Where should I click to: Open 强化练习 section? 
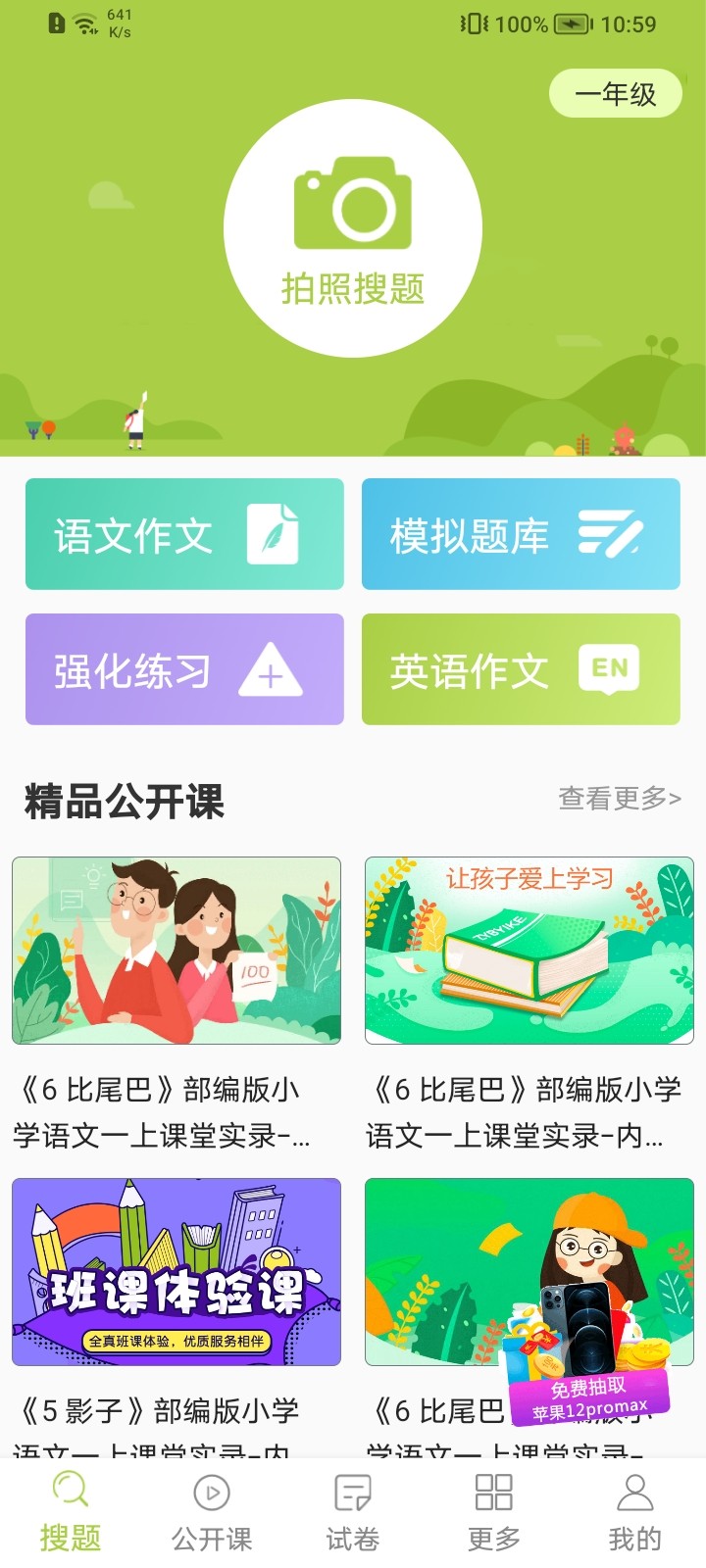click(184, 669)
